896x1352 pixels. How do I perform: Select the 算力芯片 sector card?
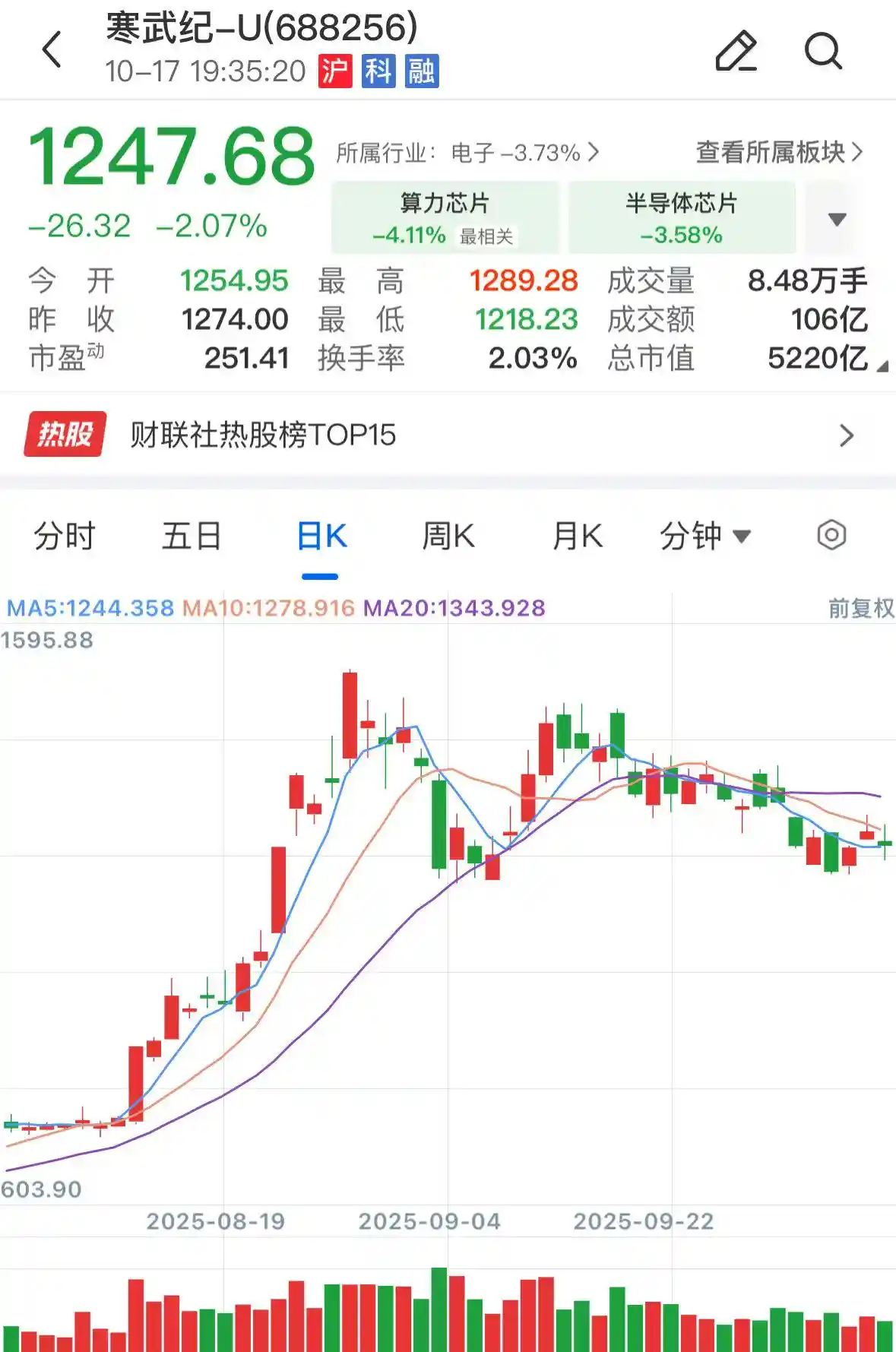coord(445,217)
